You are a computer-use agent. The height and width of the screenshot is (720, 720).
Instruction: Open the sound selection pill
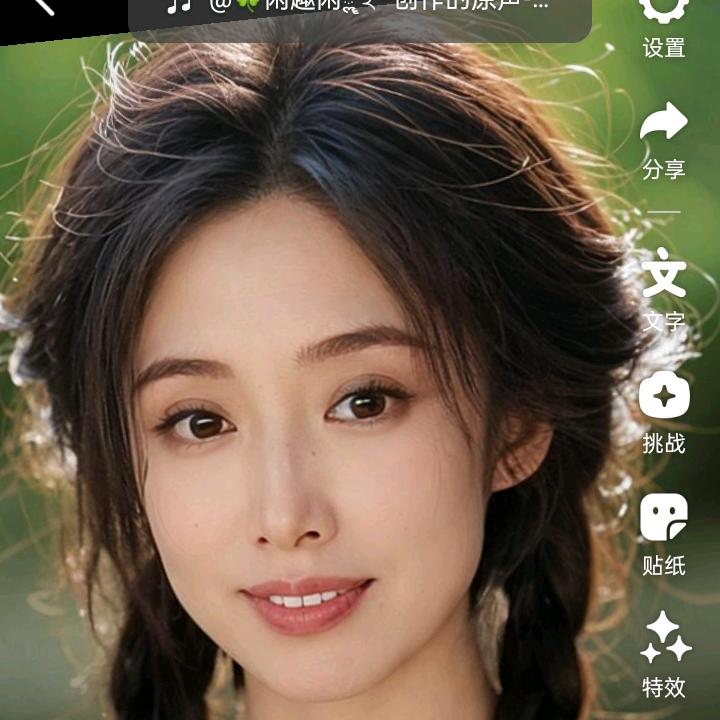[360, 10]
